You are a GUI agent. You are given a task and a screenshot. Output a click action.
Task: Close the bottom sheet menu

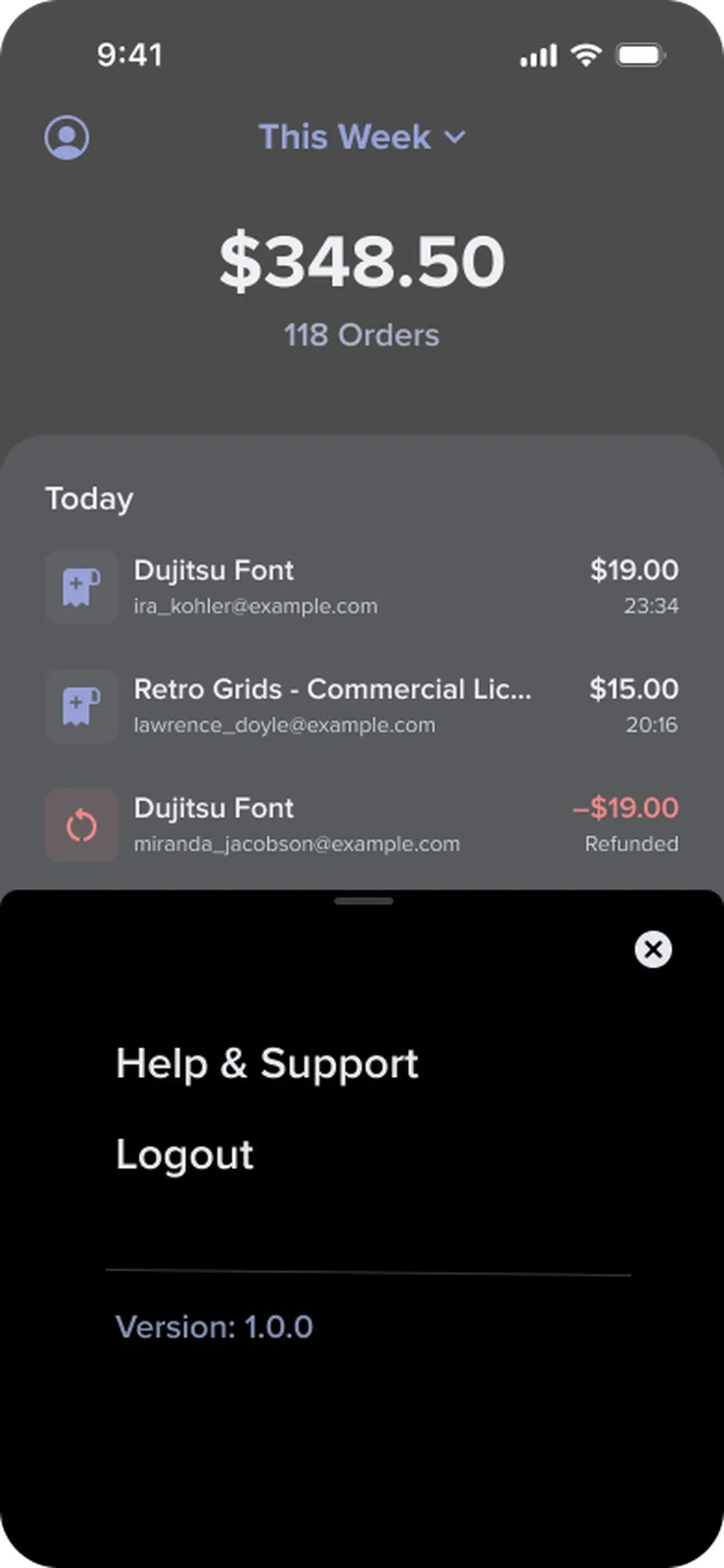point(653,949)
